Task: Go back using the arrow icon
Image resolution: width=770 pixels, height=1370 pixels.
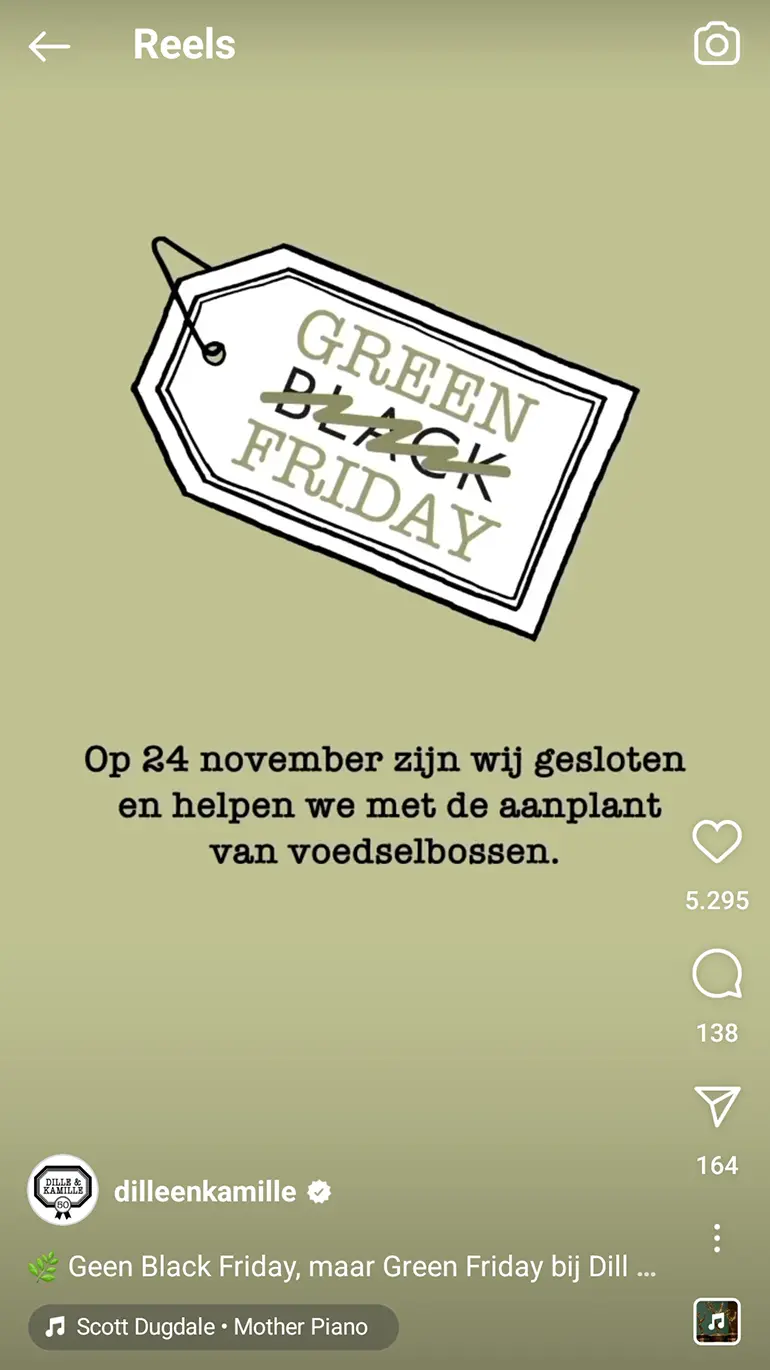Action: [x=49, y=45]
